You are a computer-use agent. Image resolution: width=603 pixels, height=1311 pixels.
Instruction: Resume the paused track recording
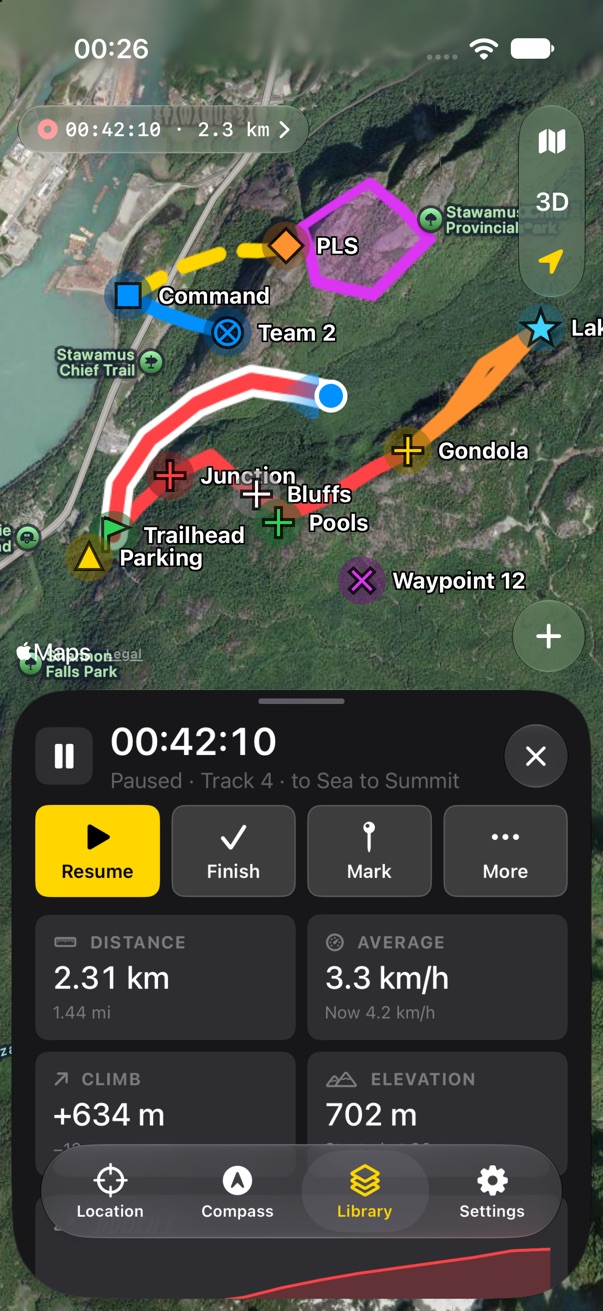point(97,850)
